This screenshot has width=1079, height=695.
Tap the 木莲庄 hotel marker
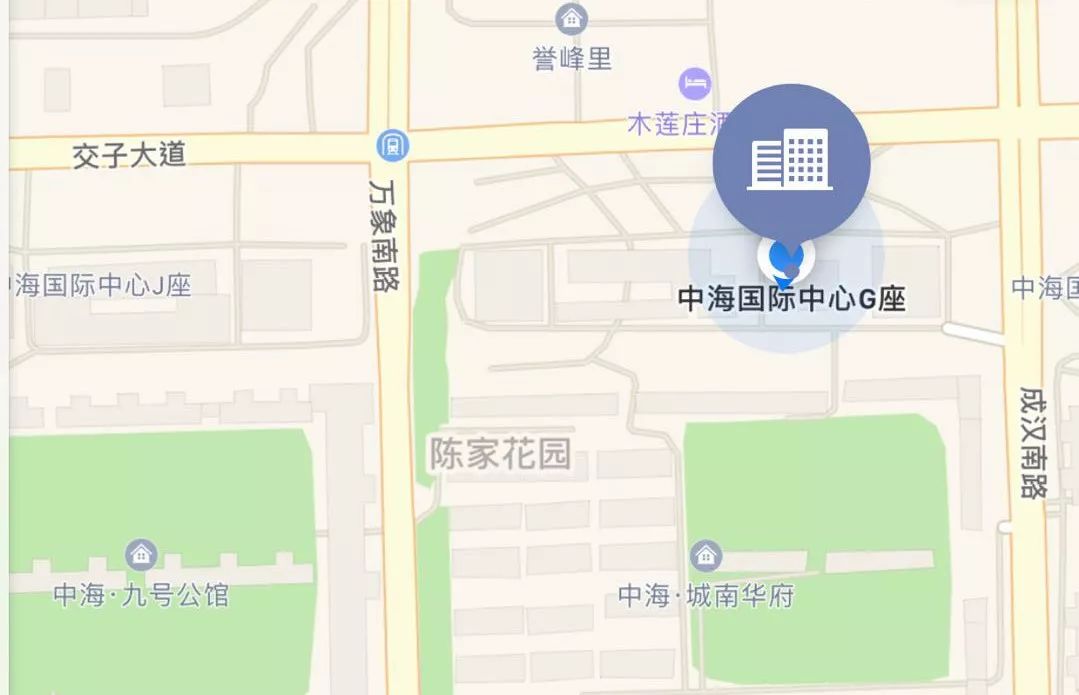pyautogui.click(x=694, y=82)
